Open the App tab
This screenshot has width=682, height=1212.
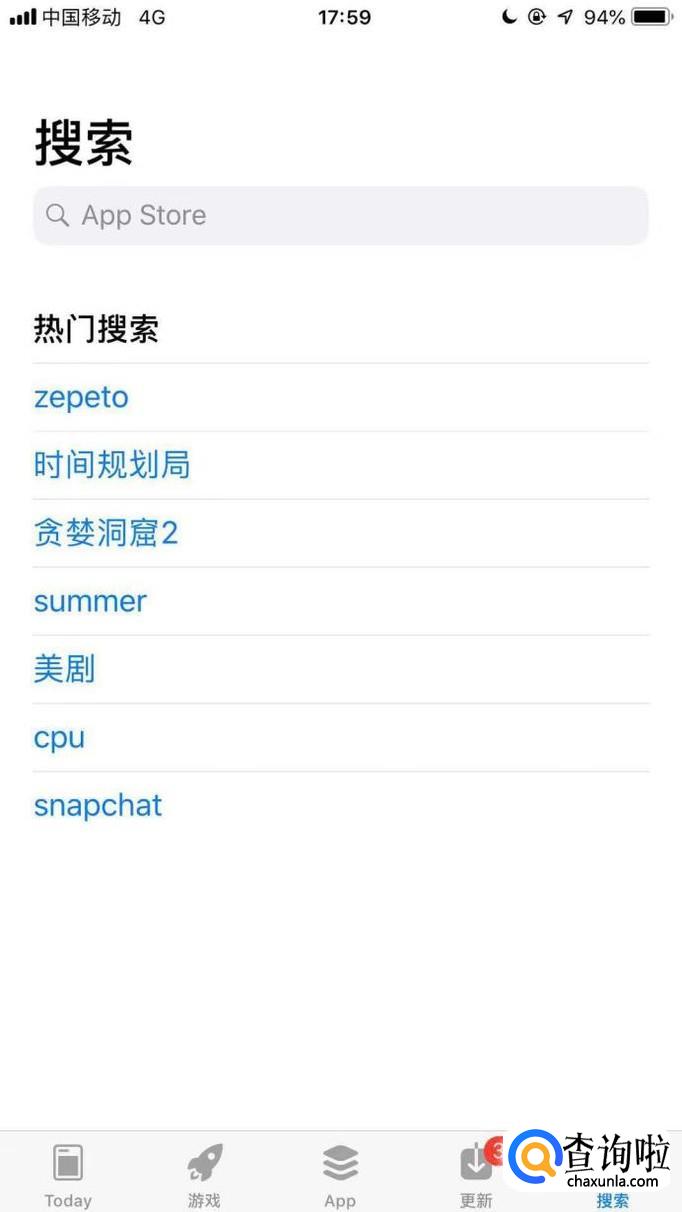click(x=340, y=1174)
